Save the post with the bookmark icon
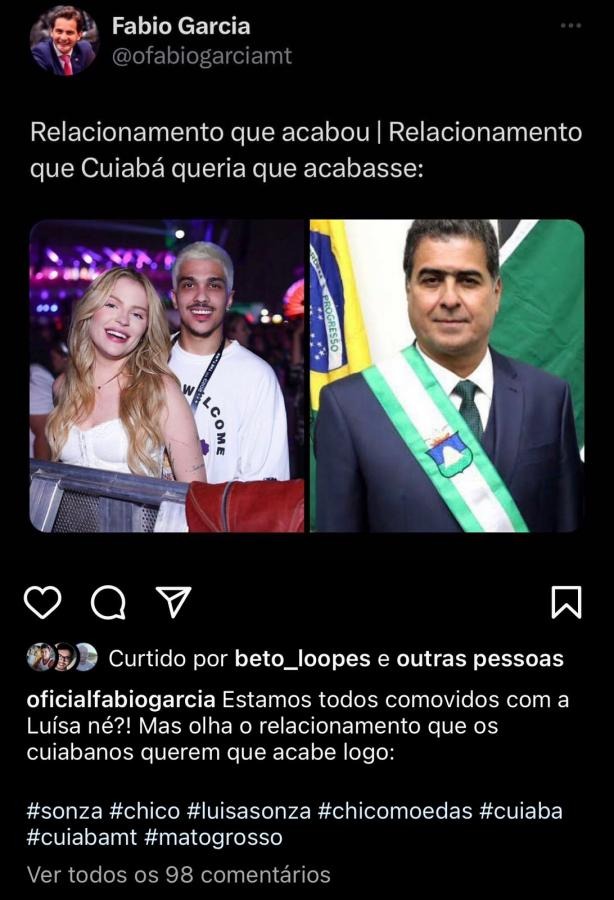Image resolution: width=614 pixels, height=900 pixels. click(x=566, y=602)
